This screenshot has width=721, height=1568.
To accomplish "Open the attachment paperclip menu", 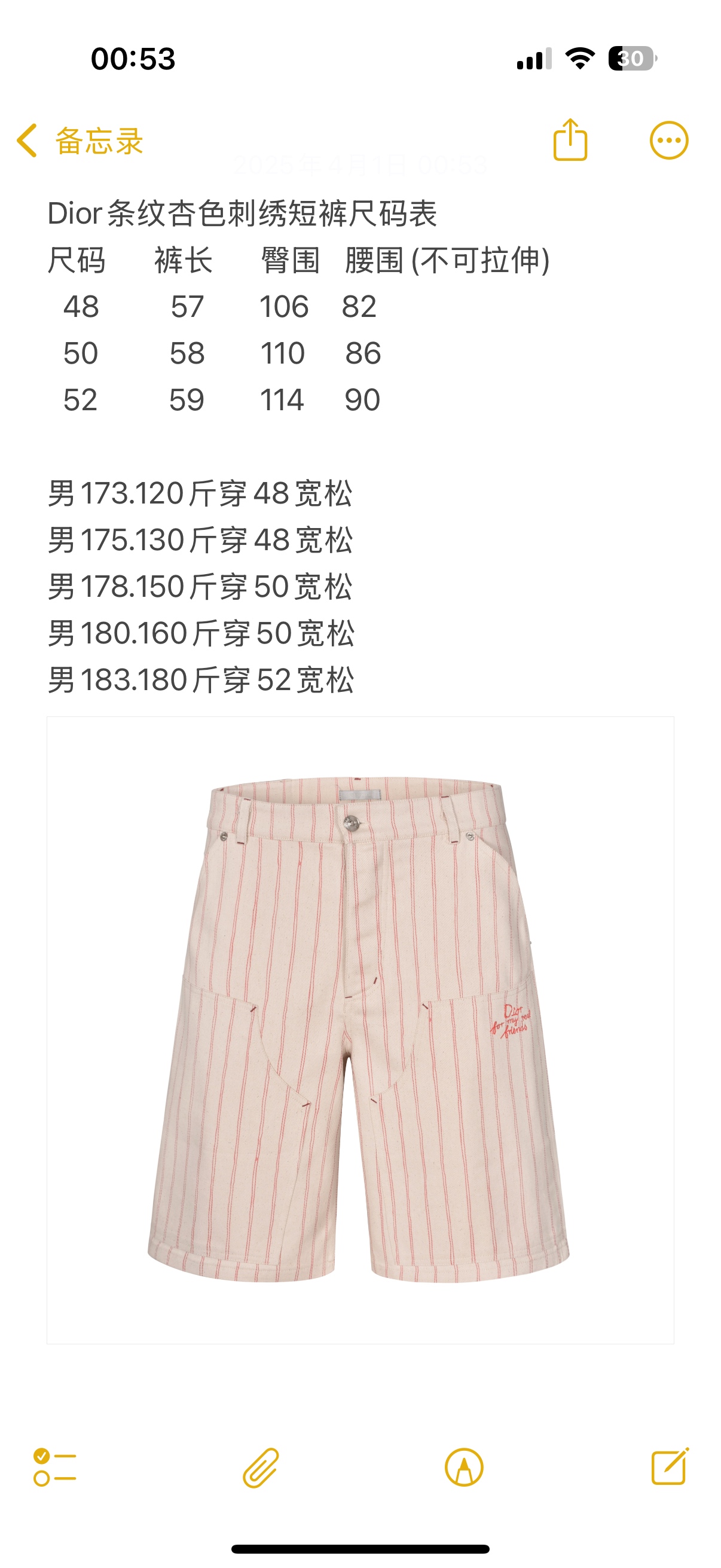I will (x=261, y=1468).
